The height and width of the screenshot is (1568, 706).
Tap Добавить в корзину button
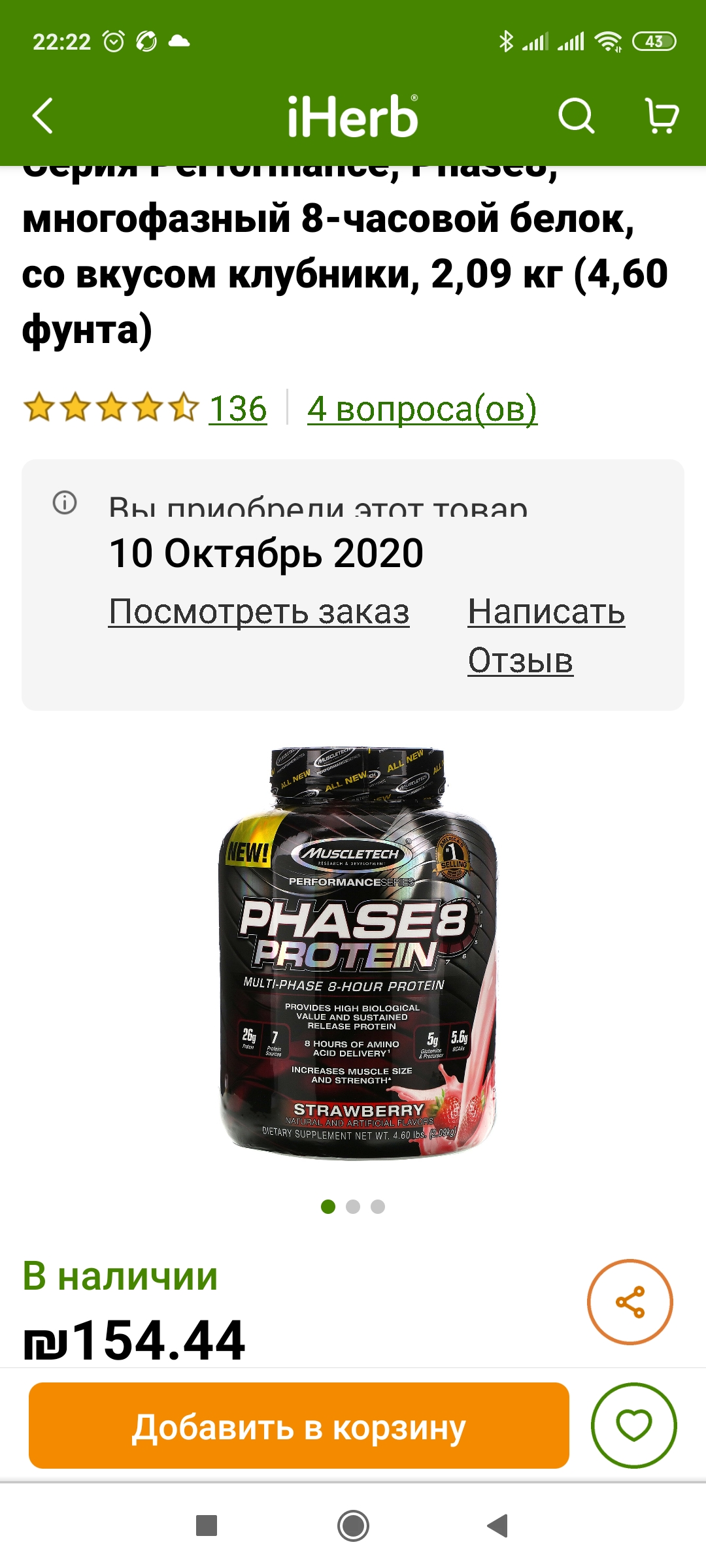click(x=299, y=1426)
